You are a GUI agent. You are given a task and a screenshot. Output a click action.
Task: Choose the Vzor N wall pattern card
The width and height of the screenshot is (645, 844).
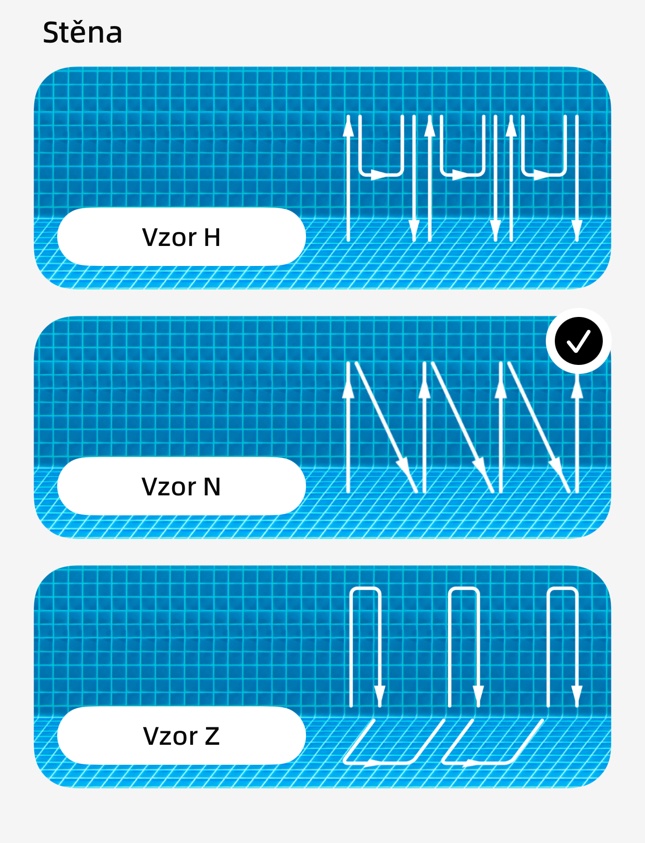[322, 428]
